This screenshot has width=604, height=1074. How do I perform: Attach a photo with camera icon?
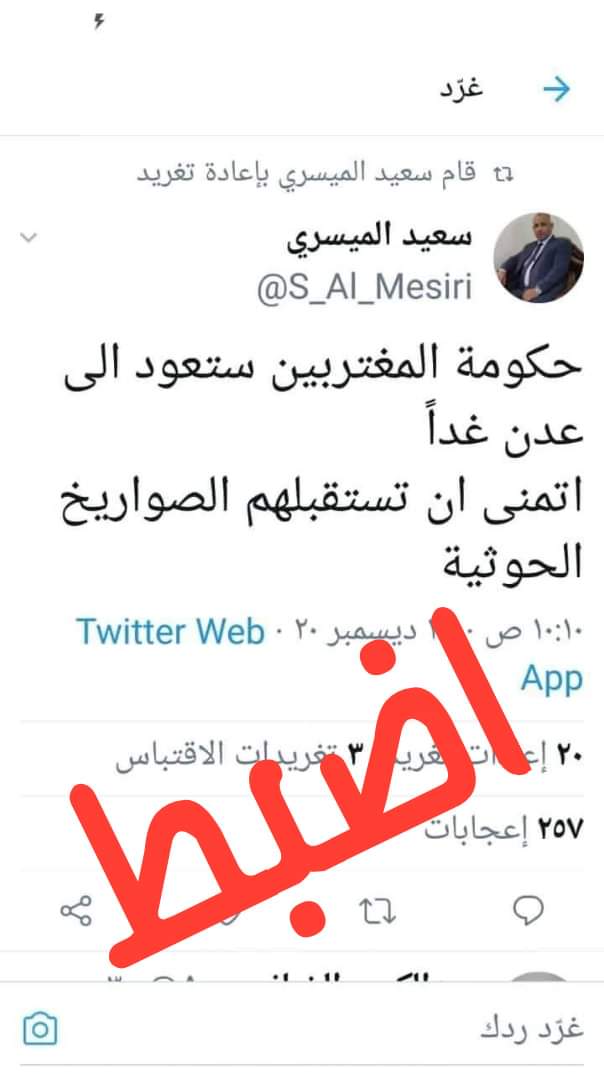(41, 1029)
